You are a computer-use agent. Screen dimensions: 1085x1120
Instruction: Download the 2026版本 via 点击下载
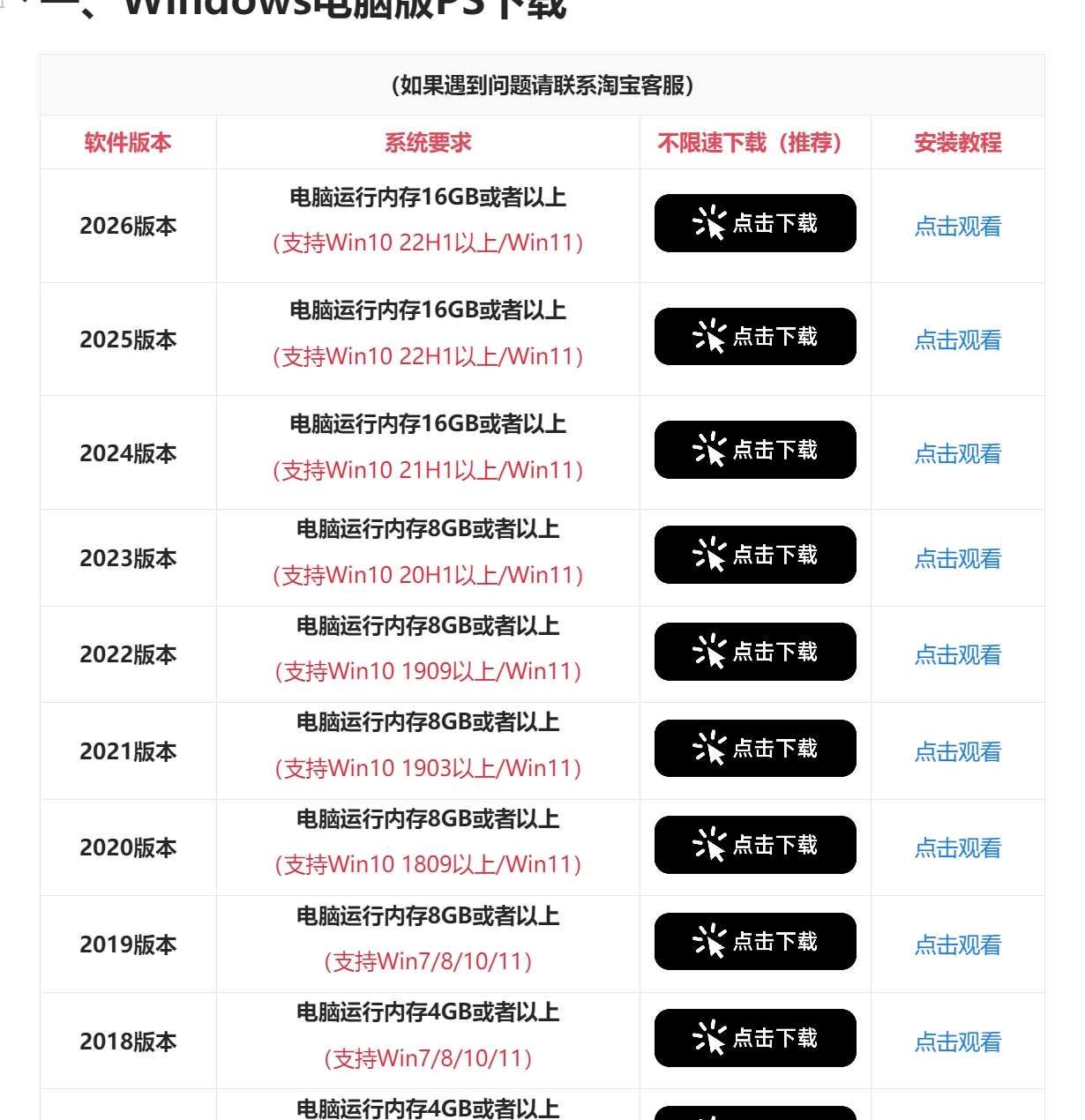(x=755, y=223)
